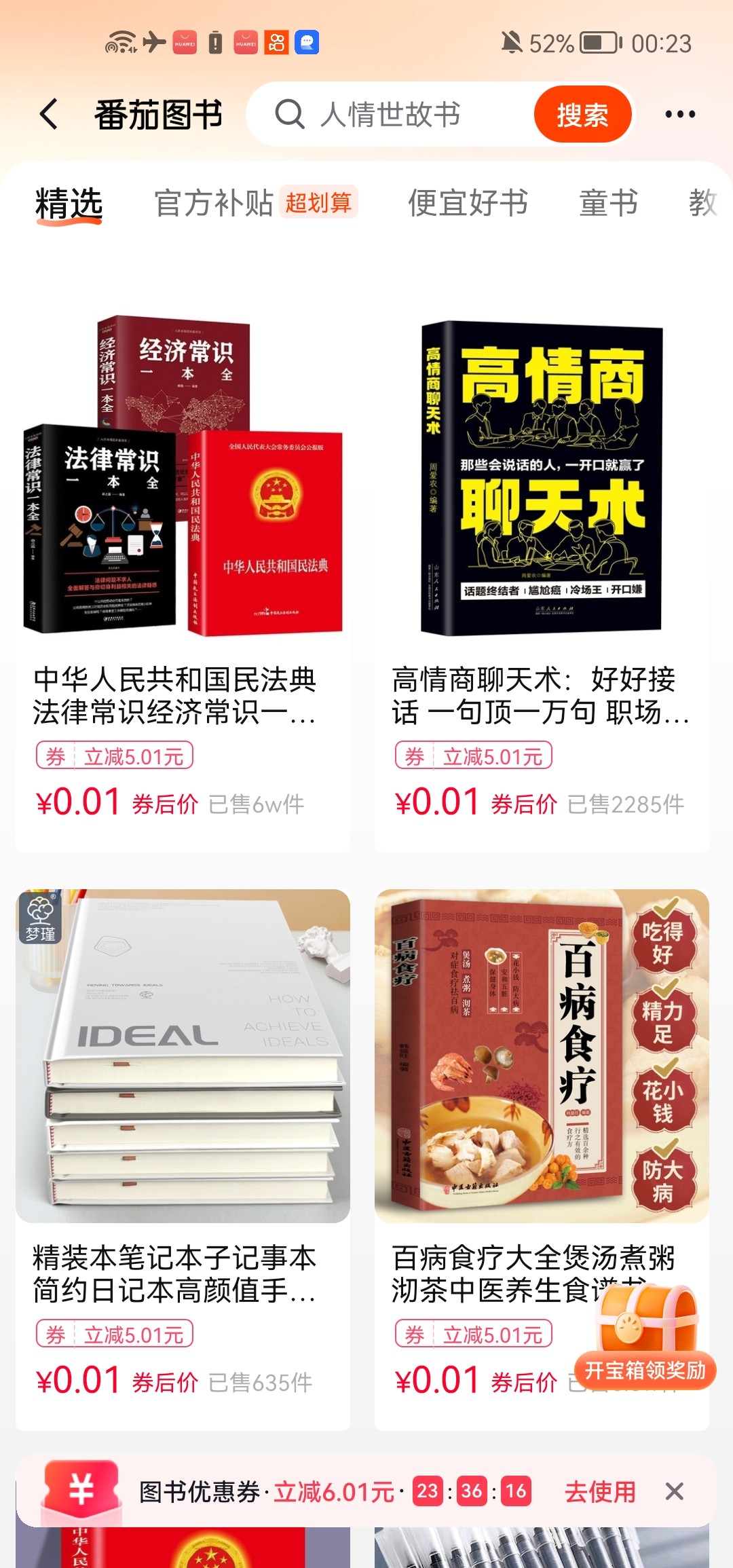Open the 童书 tab
The width and height of the screenshot is (733, 1568).
pos(608,204)
